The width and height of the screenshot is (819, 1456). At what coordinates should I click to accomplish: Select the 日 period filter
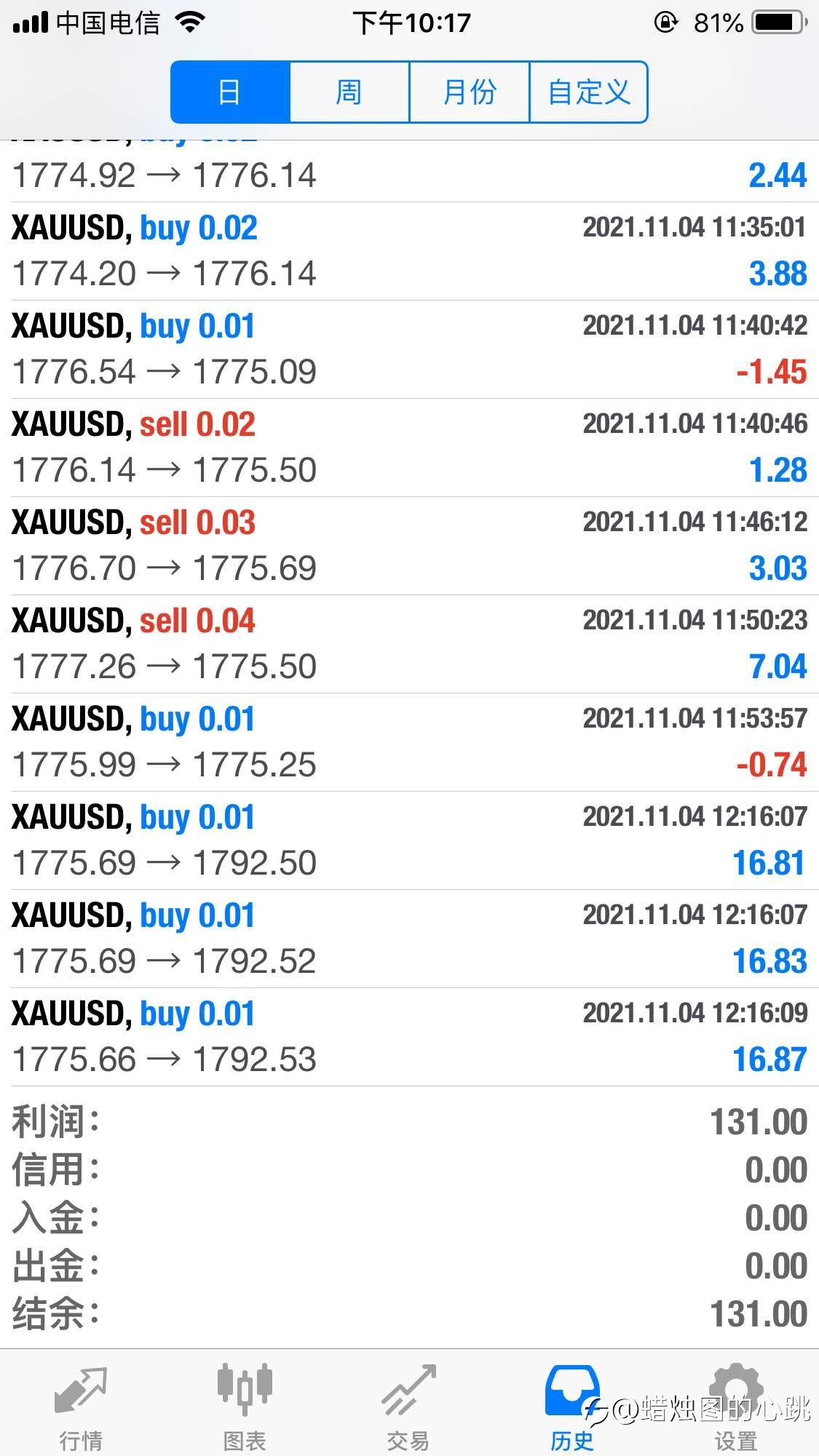230,92
